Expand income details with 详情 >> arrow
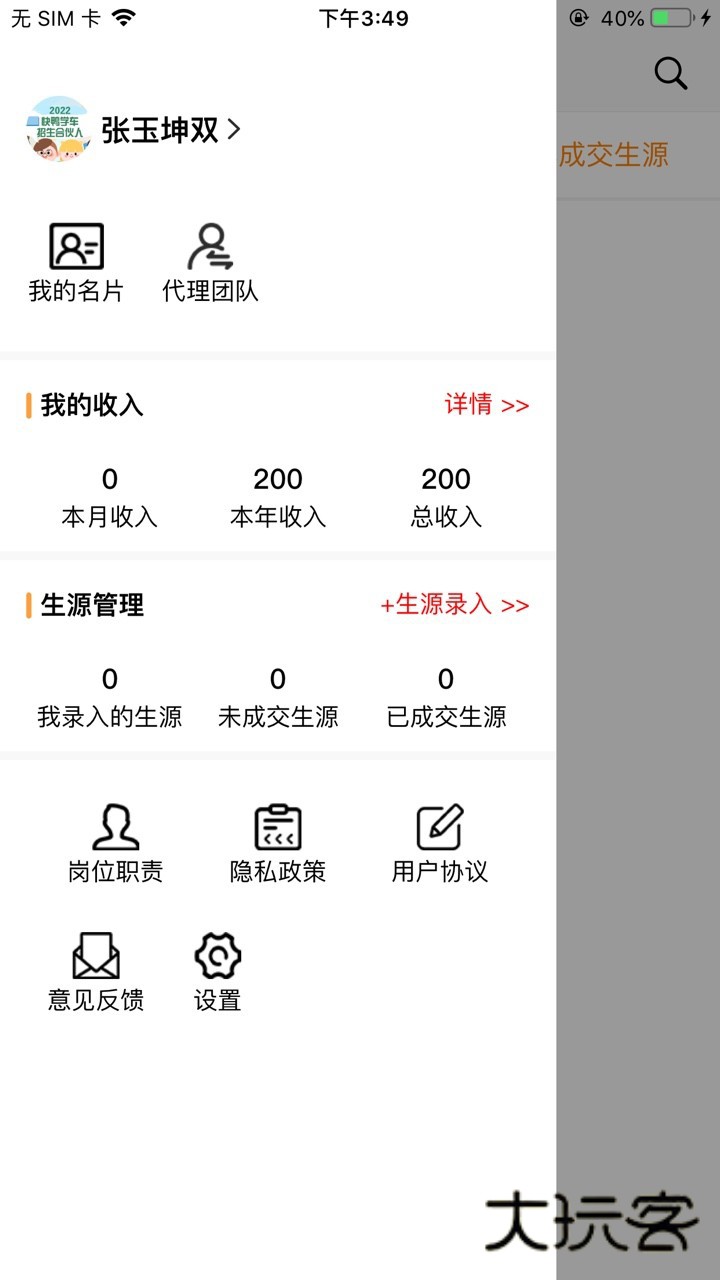 pyautogui.click(x=486, y=406)
